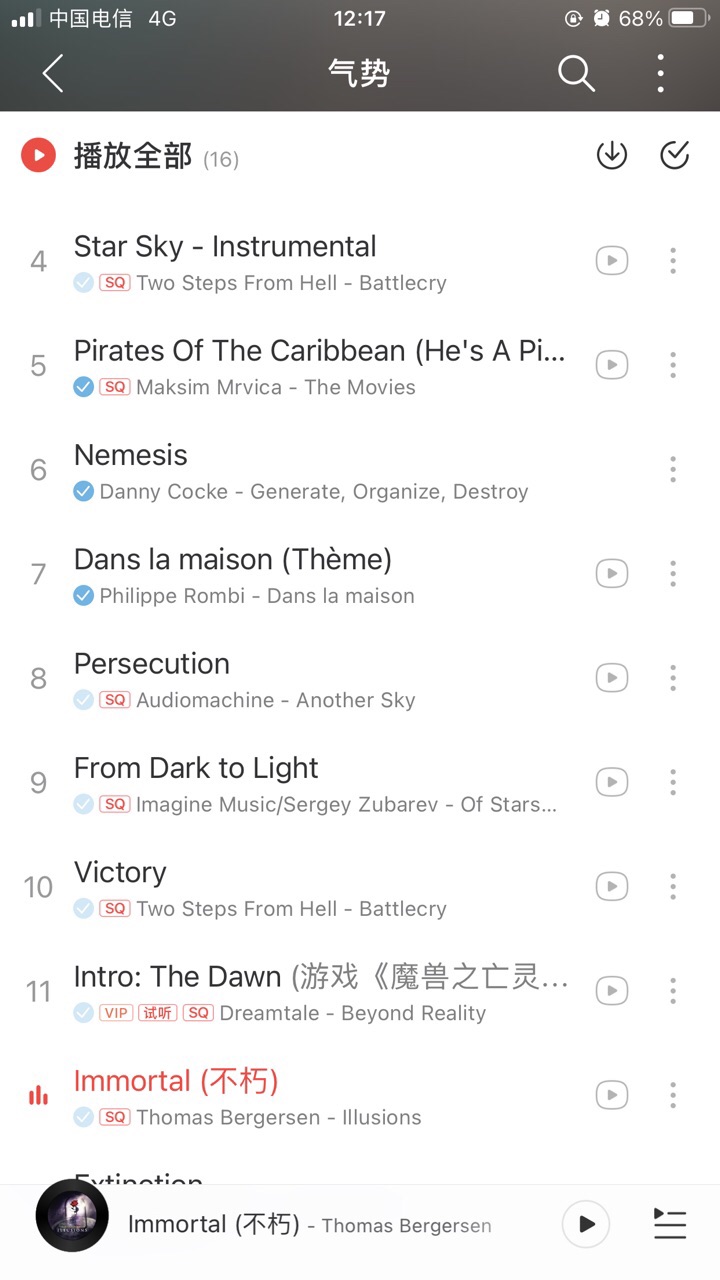Open the play queue list
Viewport: 720px width, 1280px height.
pyautogui.click(x=669, y=1224)
